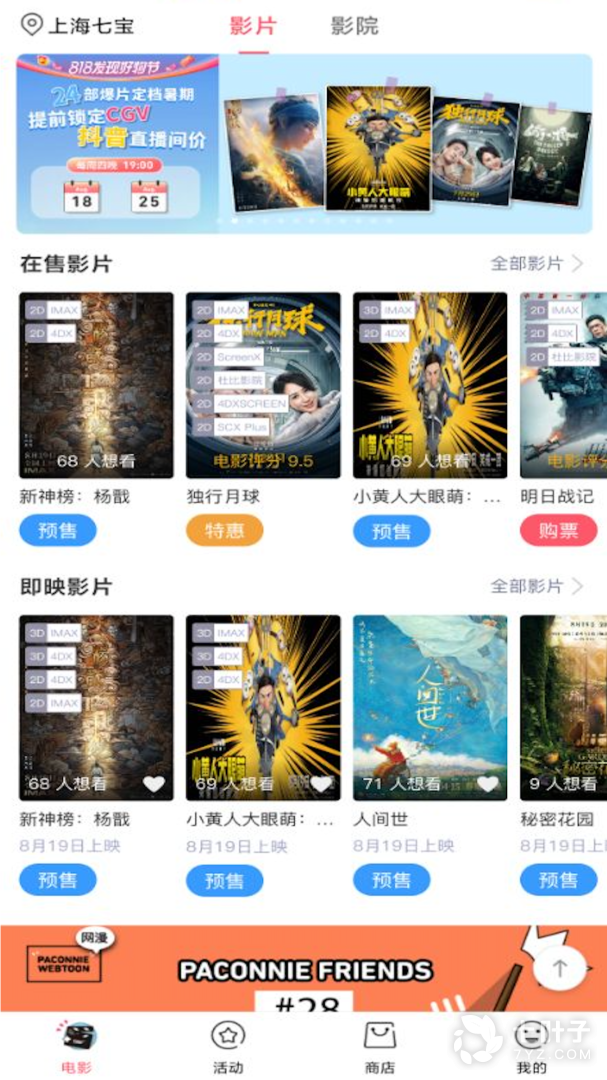Tap 预售 for 人间世
The height and width of the screenshot is (1080, 607).
tap(391, 880)
